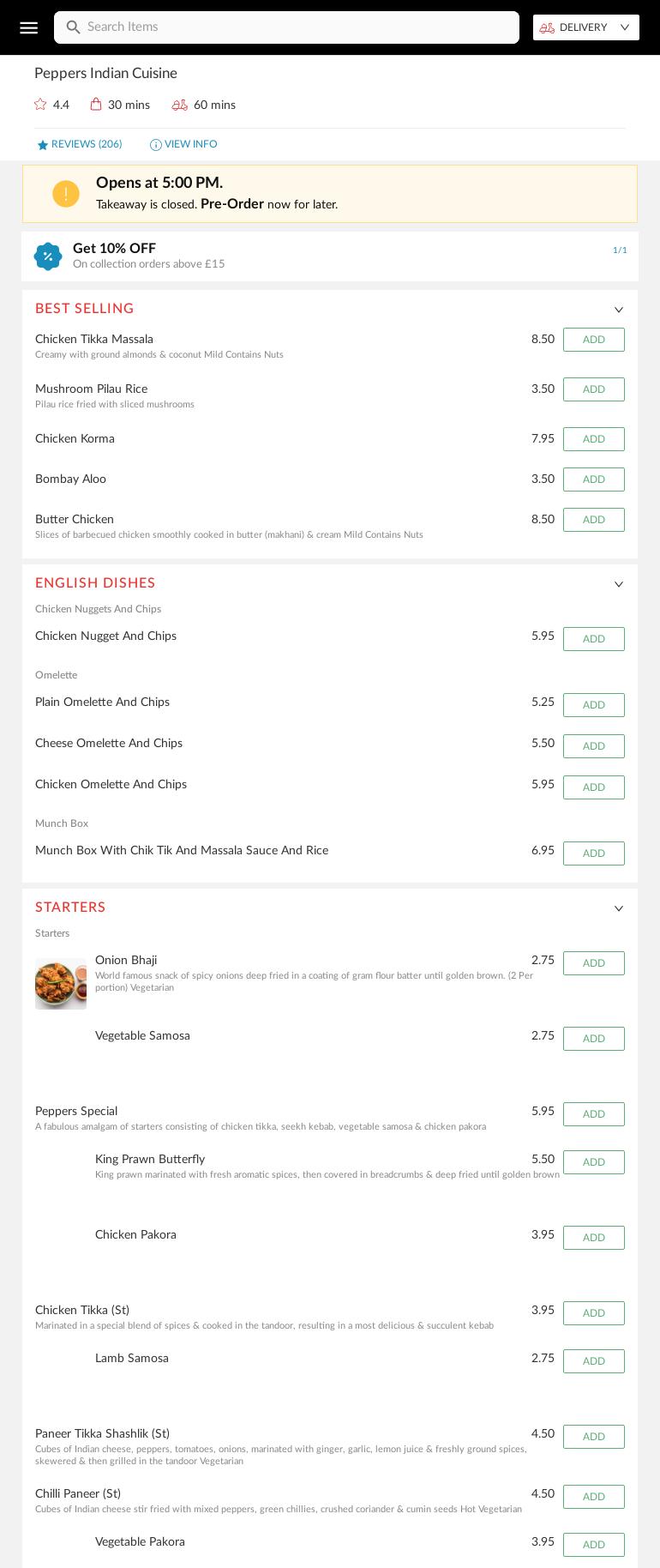Click the info icon beside VIEW INFO

[x=155, y=144]
